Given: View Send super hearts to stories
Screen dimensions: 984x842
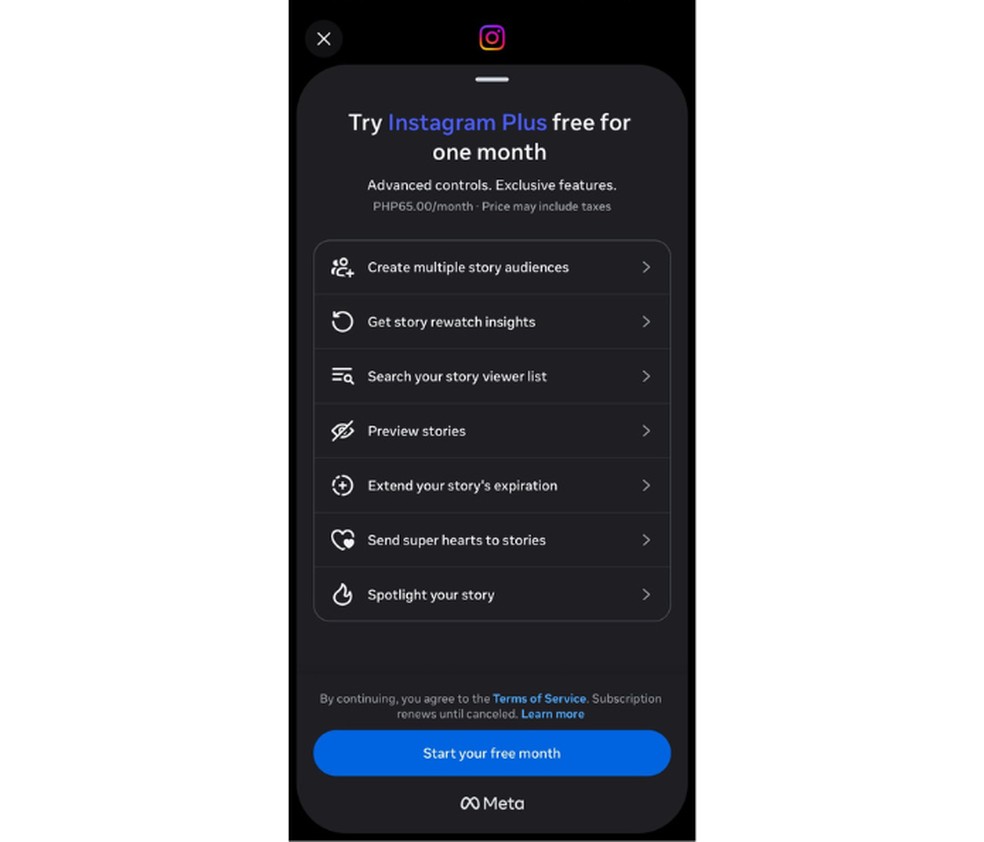Looking at the screenshot, I should (x=491, y=540).
